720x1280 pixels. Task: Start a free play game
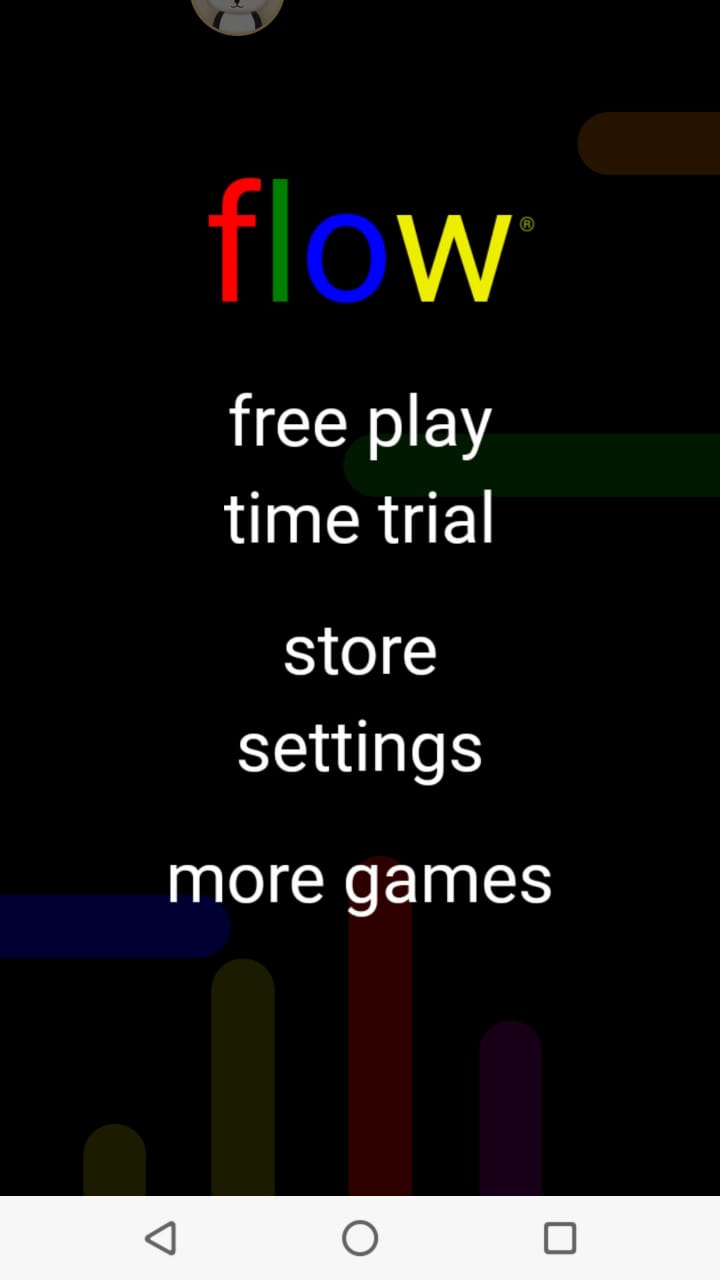[x=360, y=422]
